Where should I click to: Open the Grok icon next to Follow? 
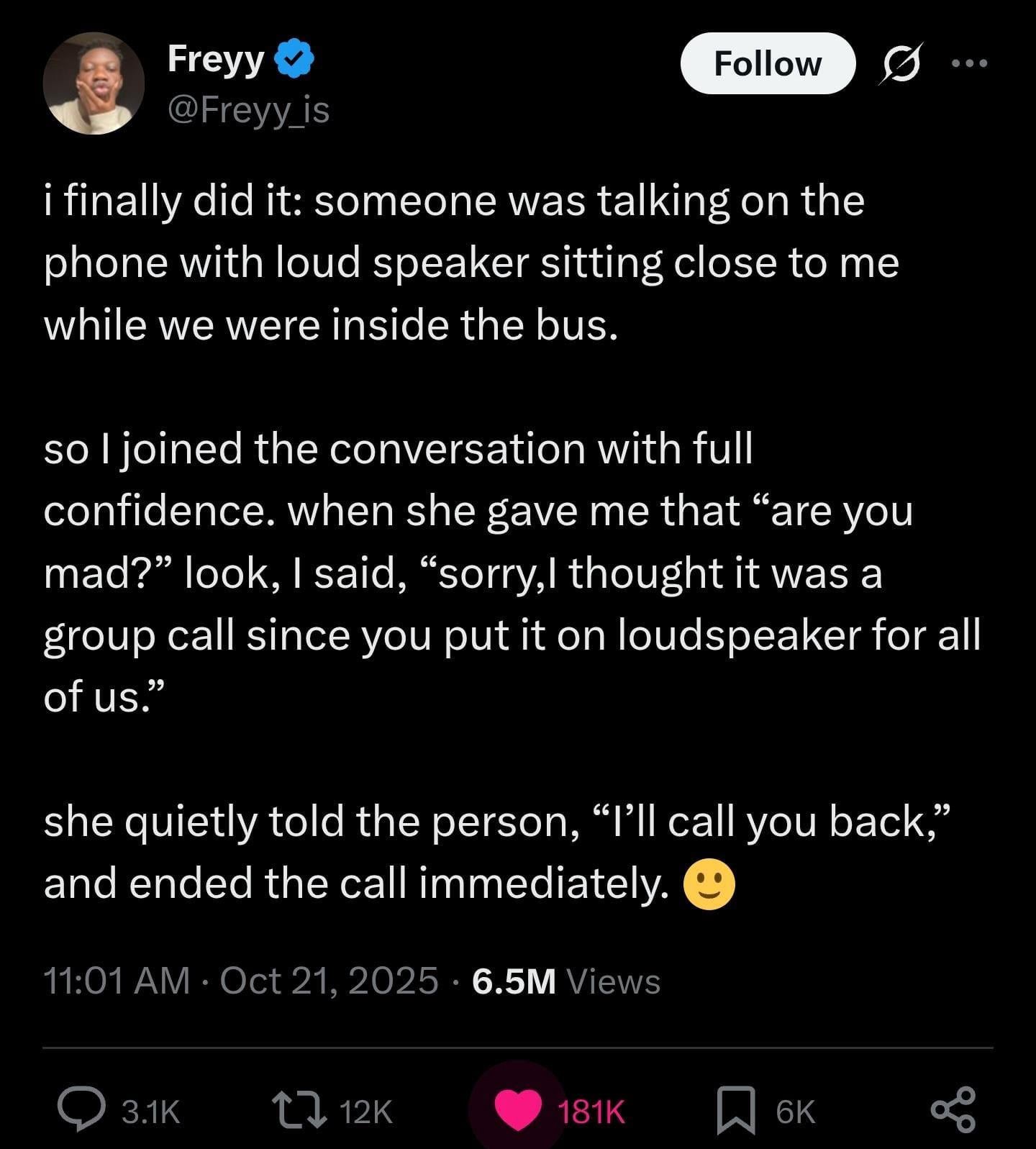click(x=900, y=63)
